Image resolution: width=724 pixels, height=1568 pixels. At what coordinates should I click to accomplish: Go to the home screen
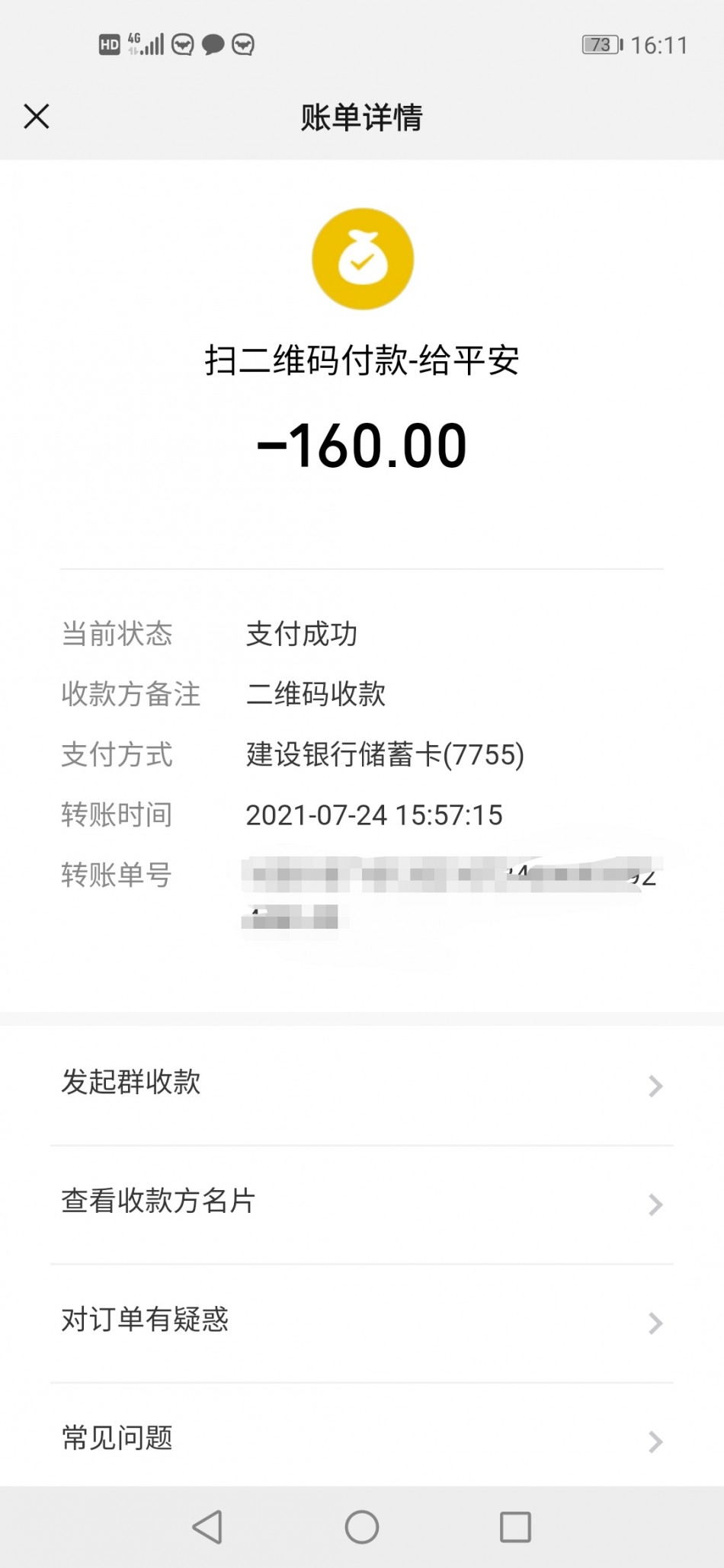point(362,1527)
